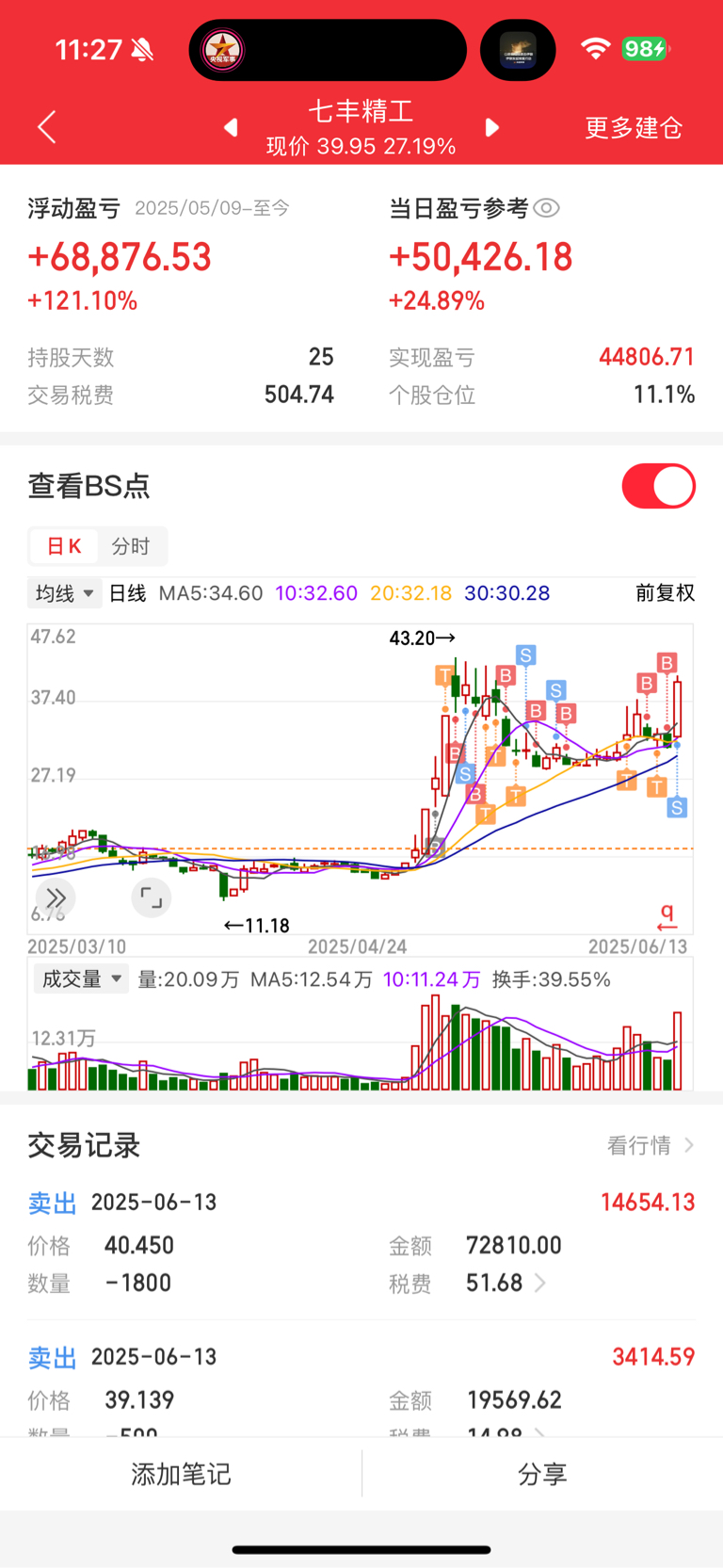The image size is (723, 1568).
Task: Tap 添加笔记 to add a note
Action: click(181, 1474)
